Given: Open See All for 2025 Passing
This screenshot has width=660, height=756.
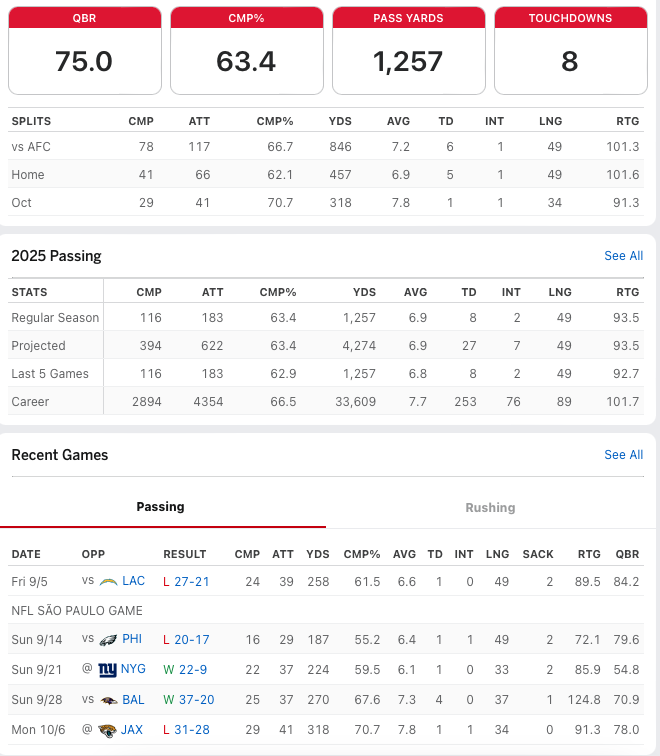Looking at the screenshot, I should [x=623, y=256].
